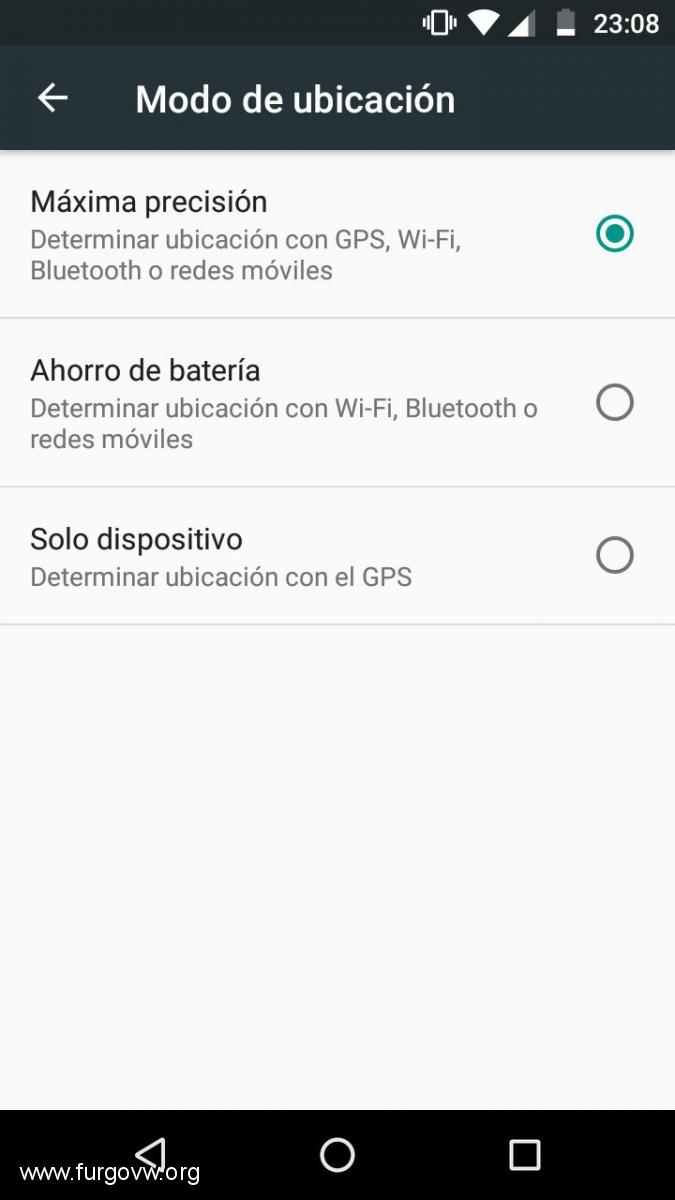Screen dimensions: 675x1200
Task: Select Solo dispositivo location mode
Action: [337, 556]
